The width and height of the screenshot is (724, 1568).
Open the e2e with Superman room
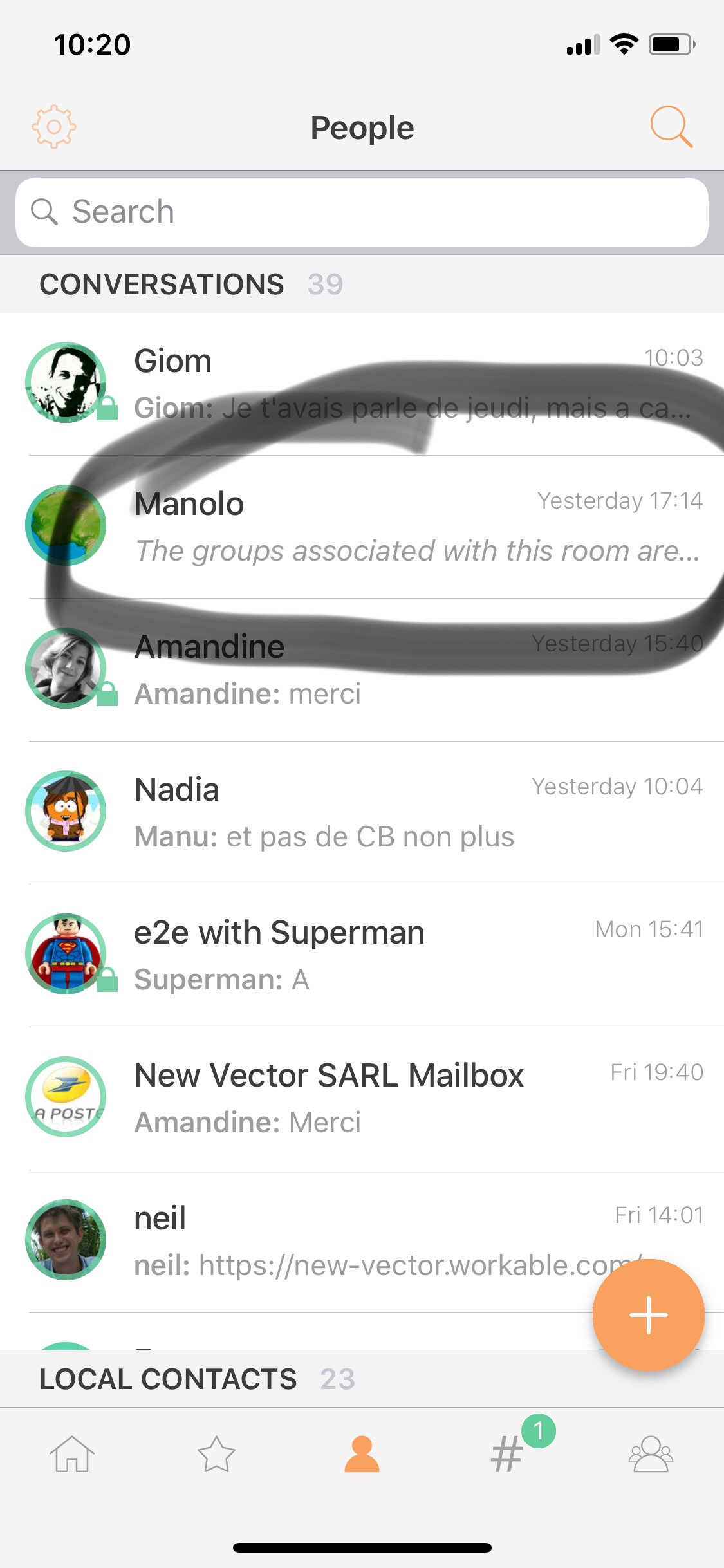pyautogui.click(x=362, y=956)
